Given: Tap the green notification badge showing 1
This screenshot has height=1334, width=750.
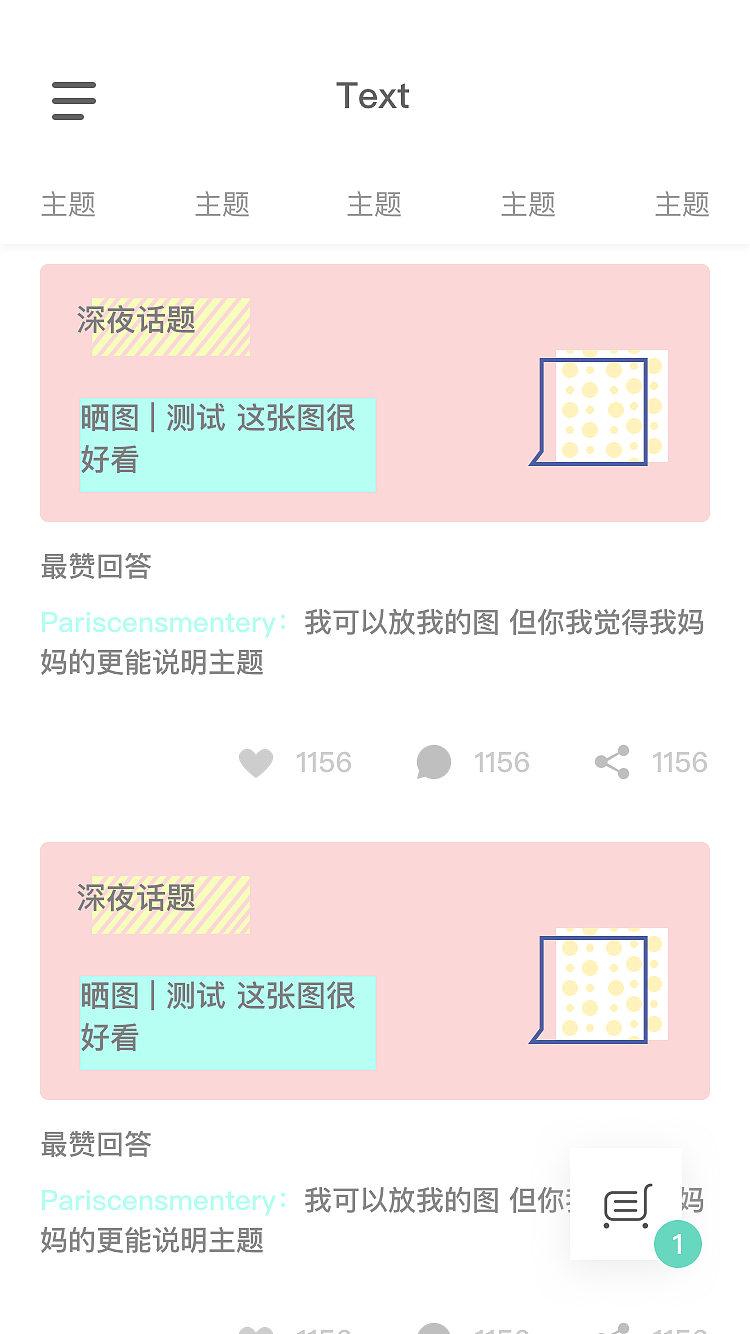Looking at the screenshot, I should pos(678,1244).
